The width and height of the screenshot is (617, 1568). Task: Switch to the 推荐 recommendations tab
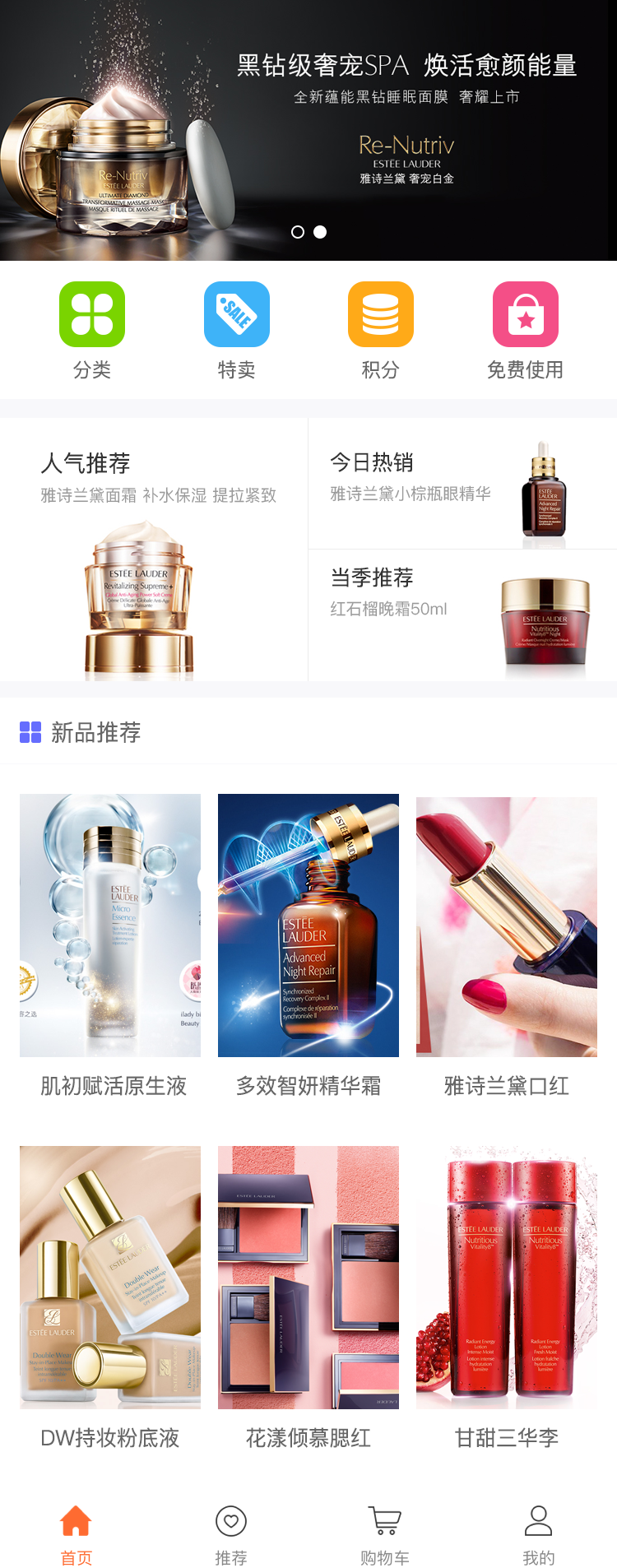(x=231, y=1534)
